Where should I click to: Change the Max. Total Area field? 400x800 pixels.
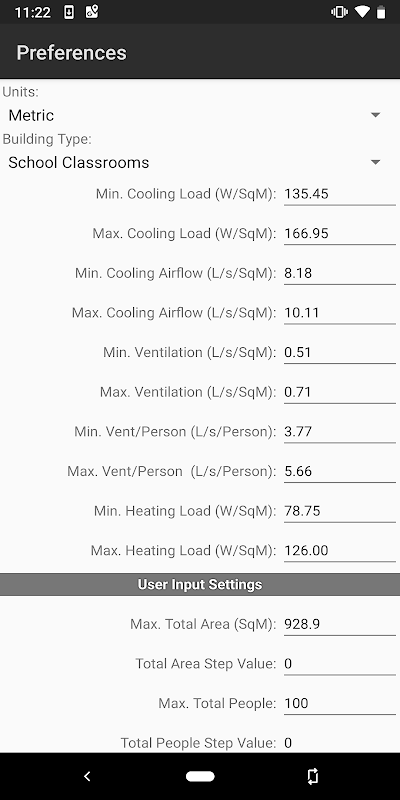point(339,624)
